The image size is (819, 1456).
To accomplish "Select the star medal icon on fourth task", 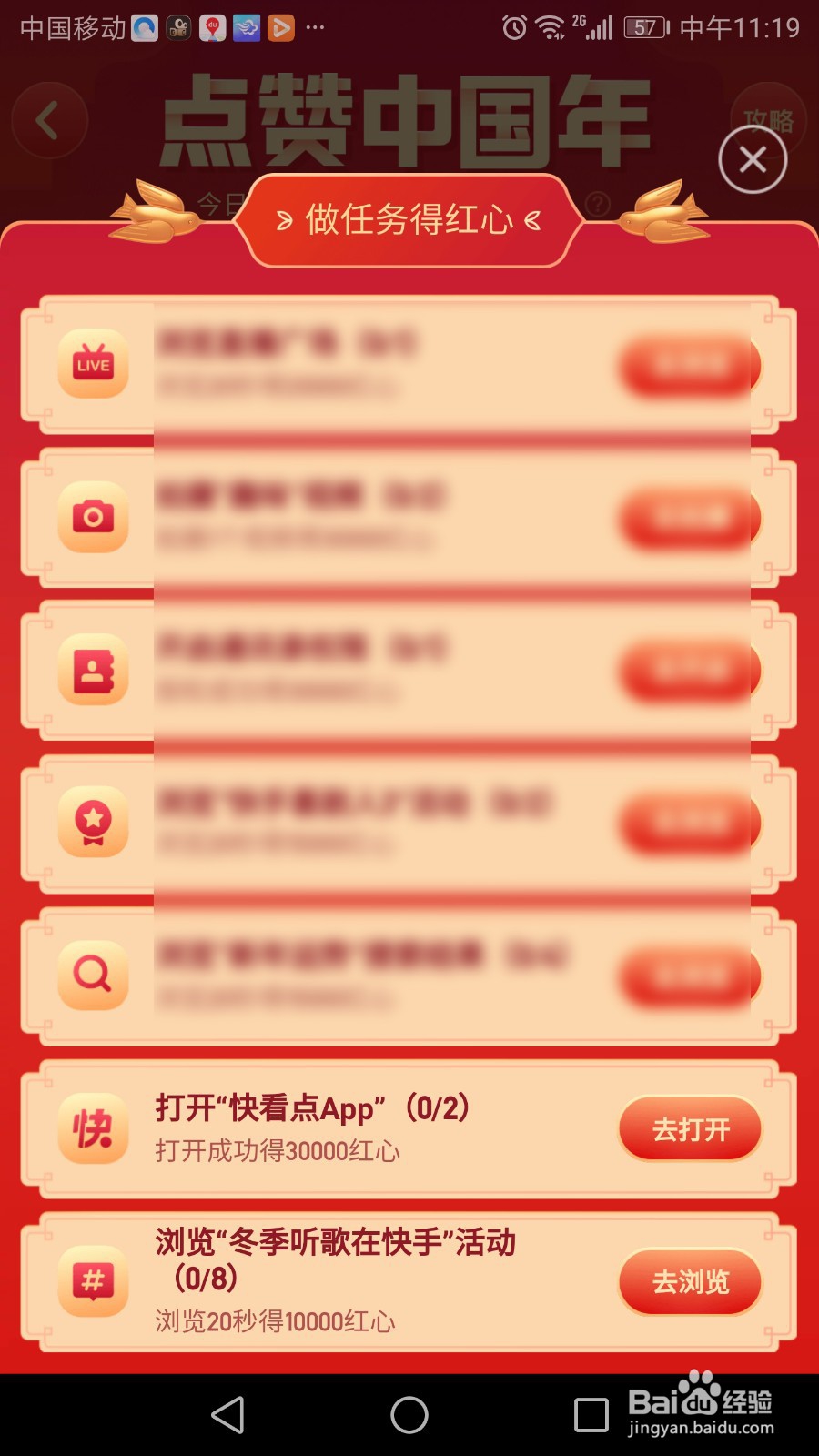I will (x=91, y=823).
